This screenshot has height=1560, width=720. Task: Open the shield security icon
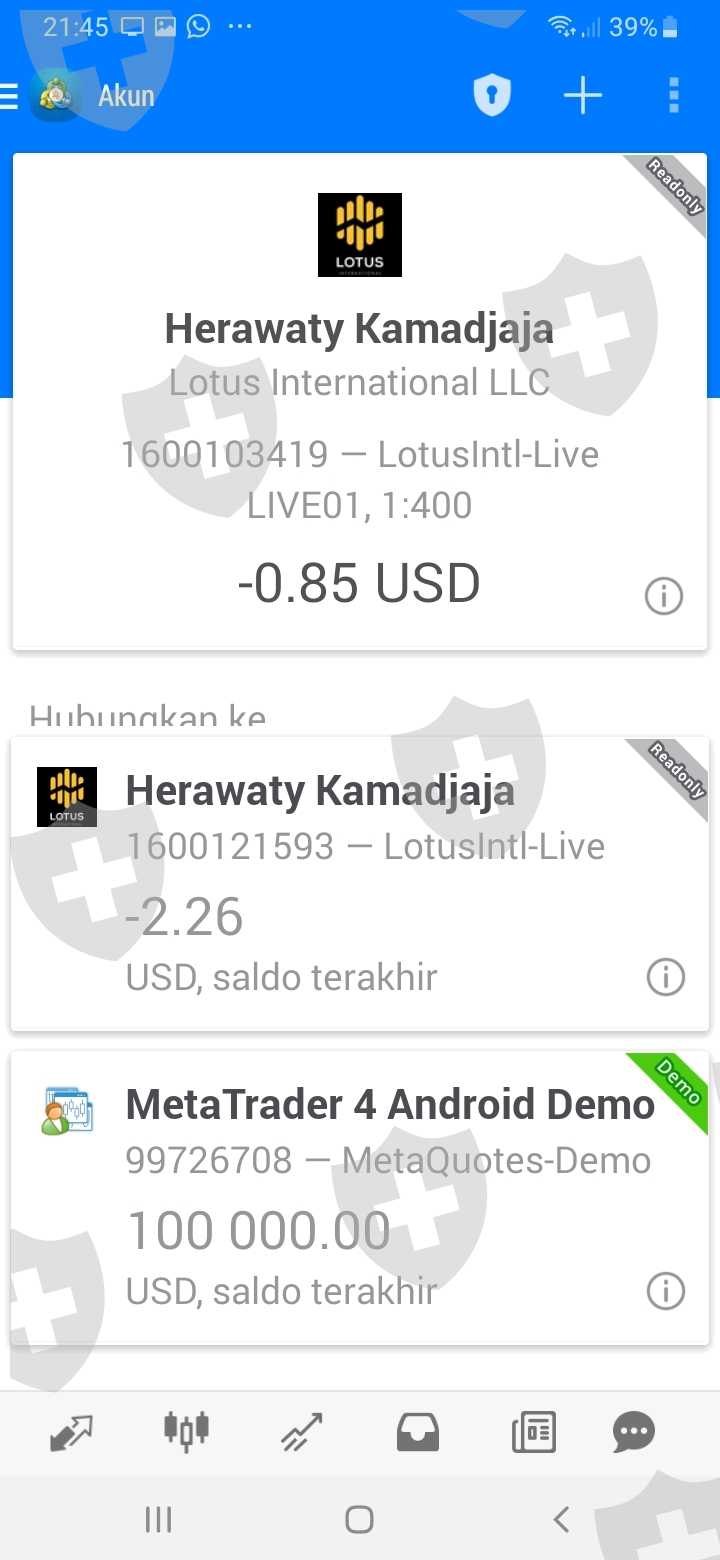click(491, 96)
